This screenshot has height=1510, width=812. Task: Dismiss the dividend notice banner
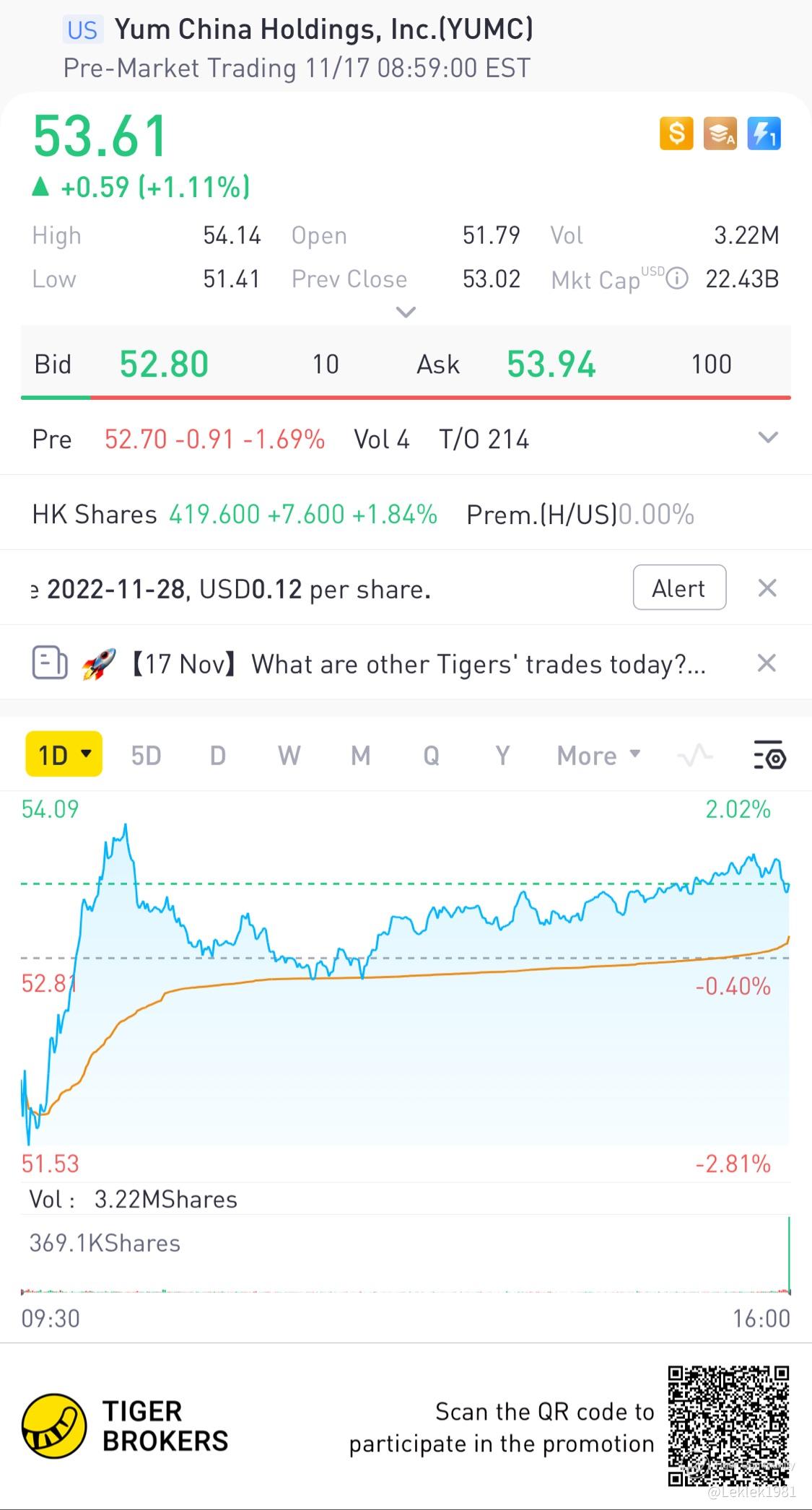[767, 588]
